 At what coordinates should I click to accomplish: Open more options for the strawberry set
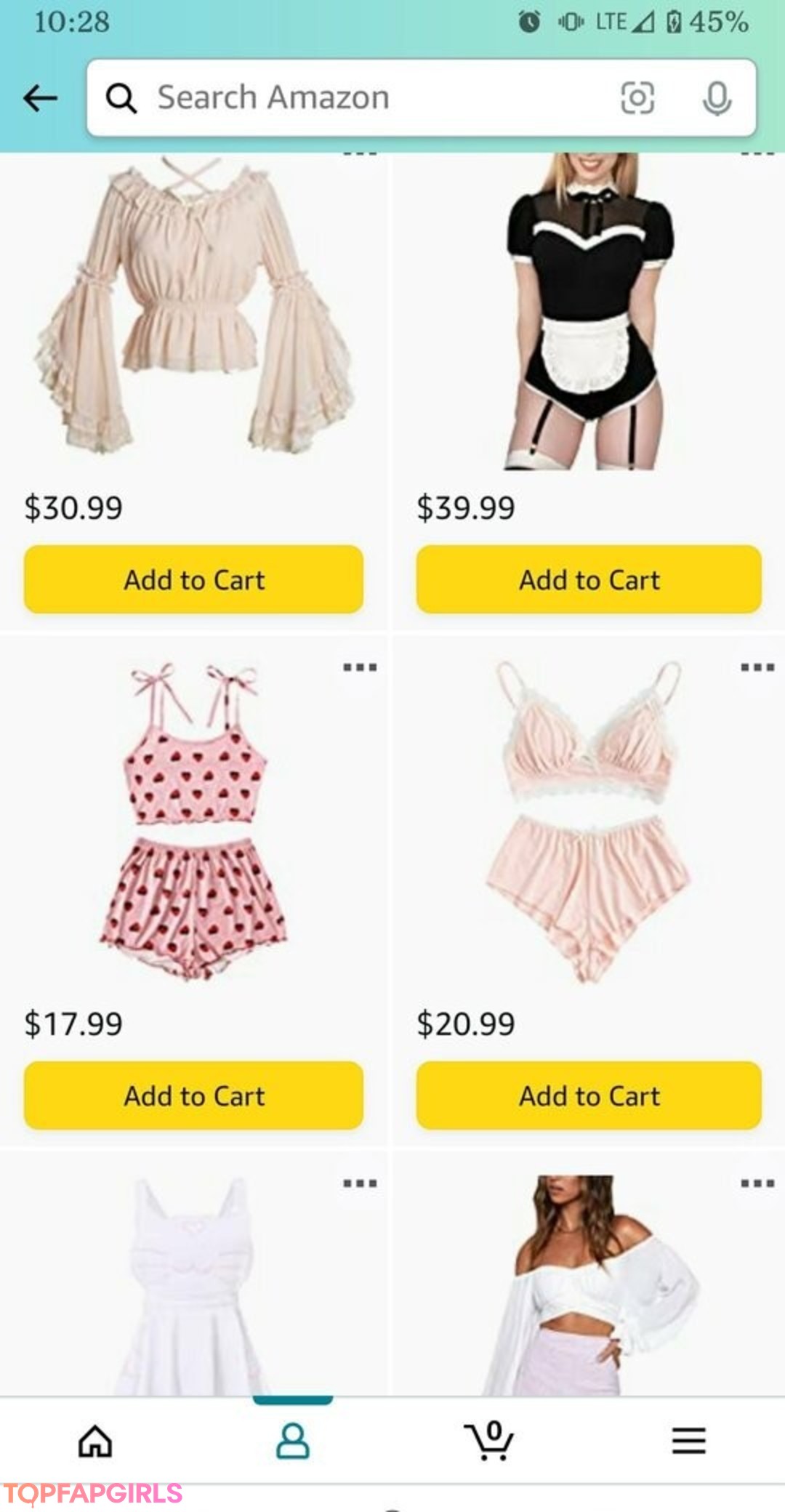click(x=360, y=667)
